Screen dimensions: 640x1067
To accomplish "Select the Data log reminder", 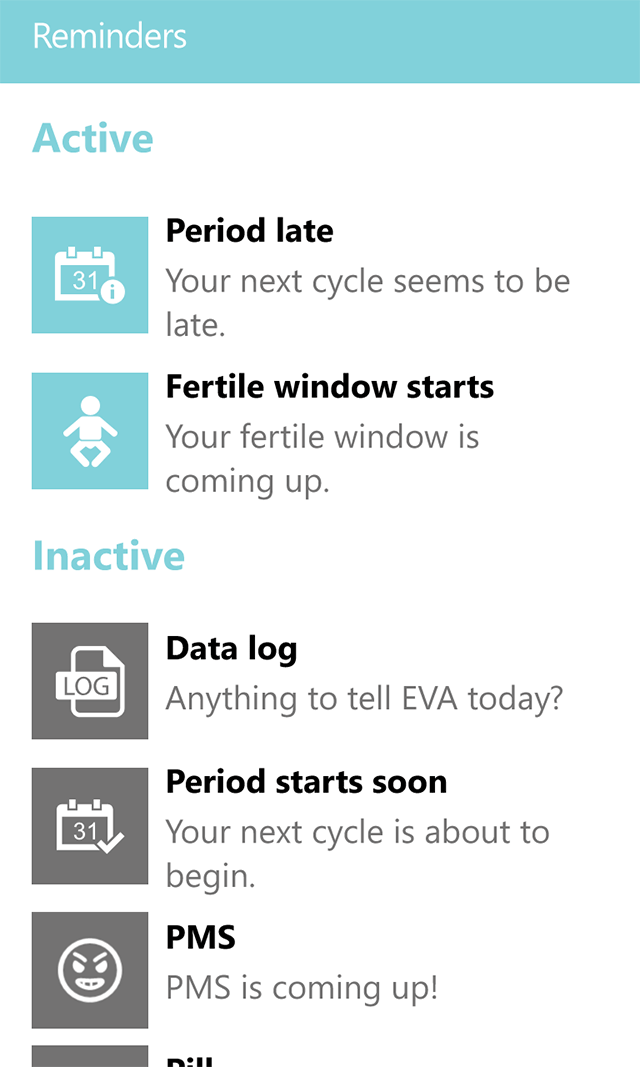I will pos(320,680).
